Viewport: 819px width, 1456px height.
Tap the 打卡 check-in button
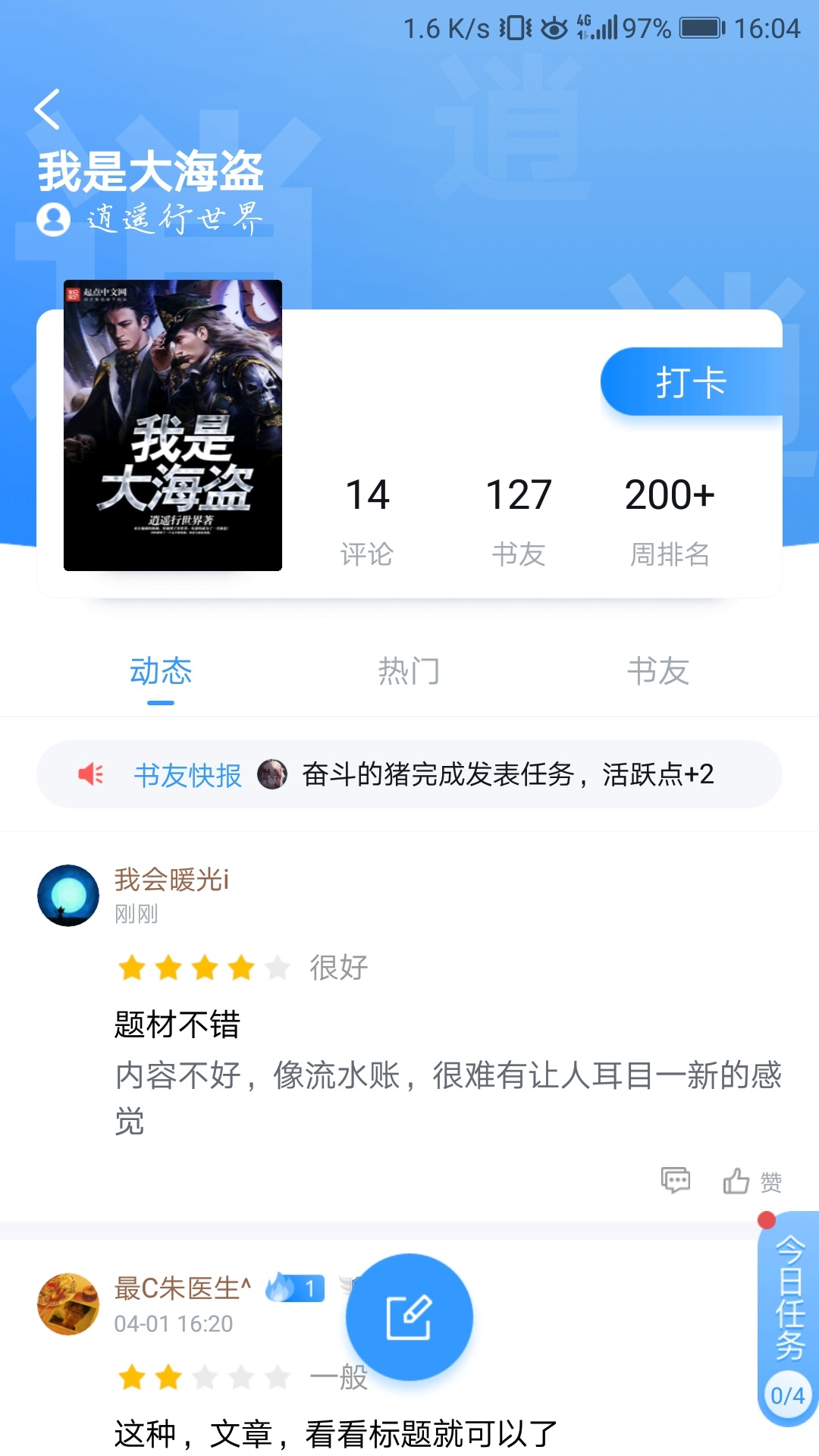pos(690,382)
